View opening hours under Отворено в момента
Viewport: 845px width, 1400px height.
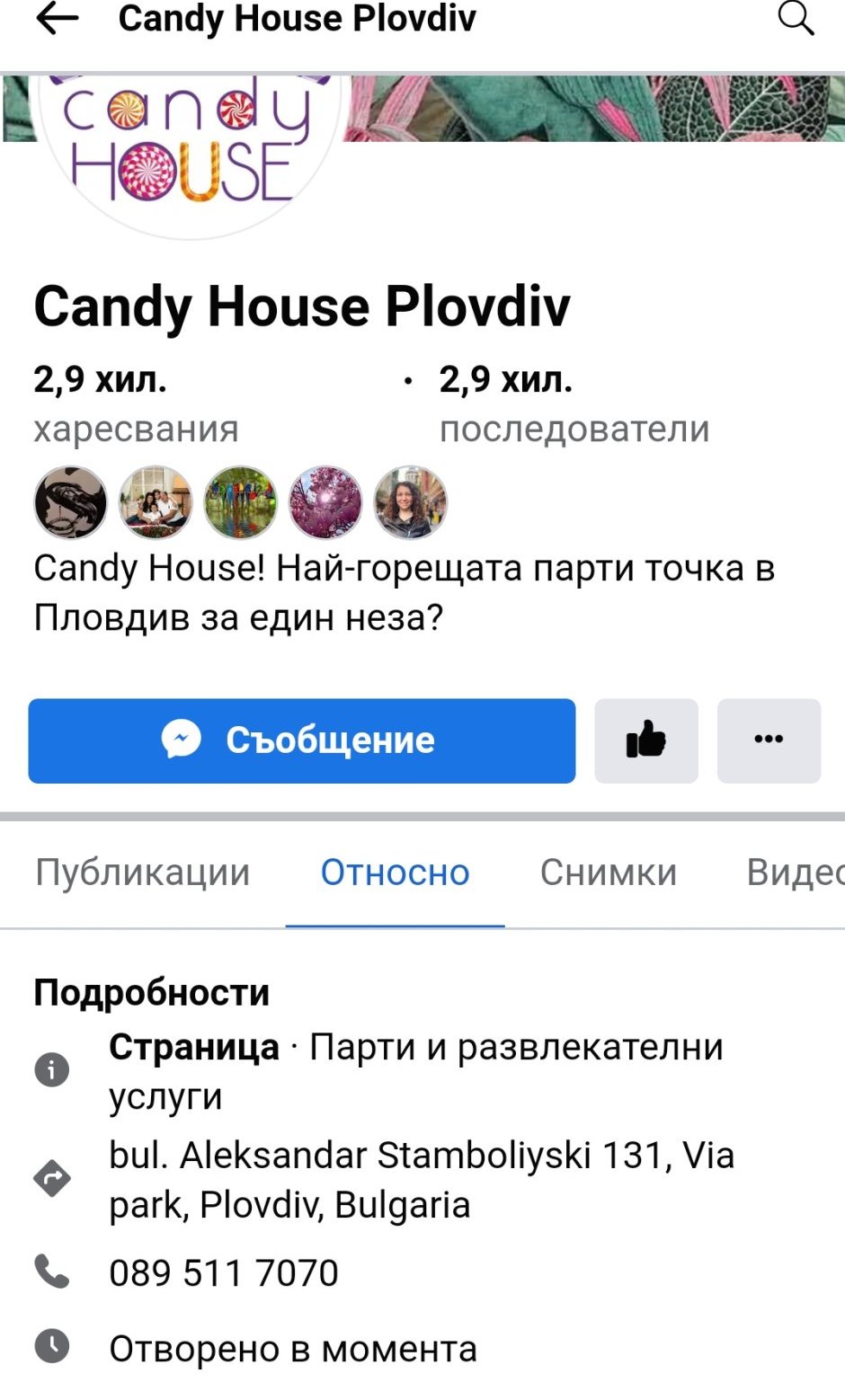click(293, 1348)
